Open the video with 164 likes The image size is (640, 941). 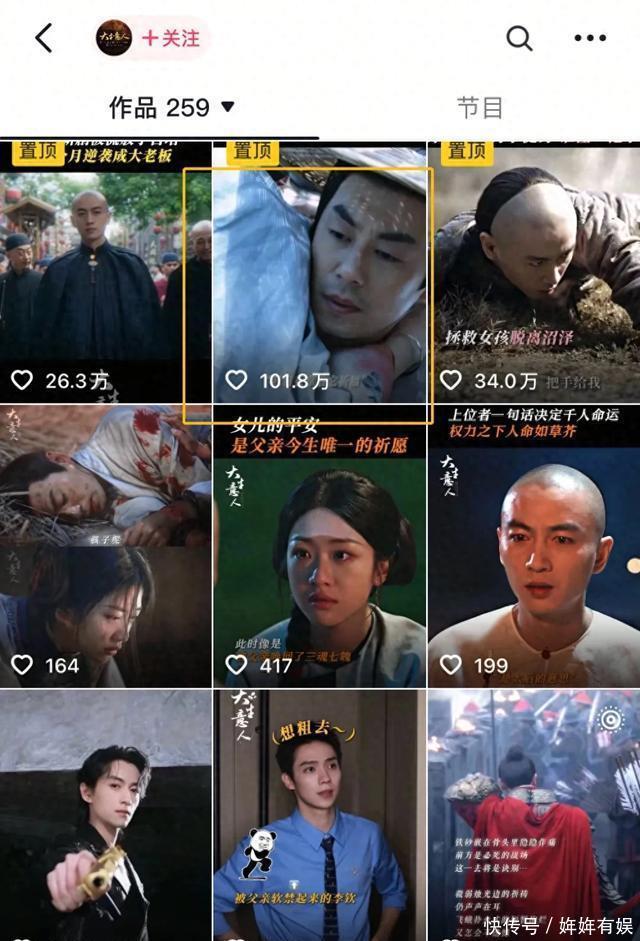[x=106, y=545]
